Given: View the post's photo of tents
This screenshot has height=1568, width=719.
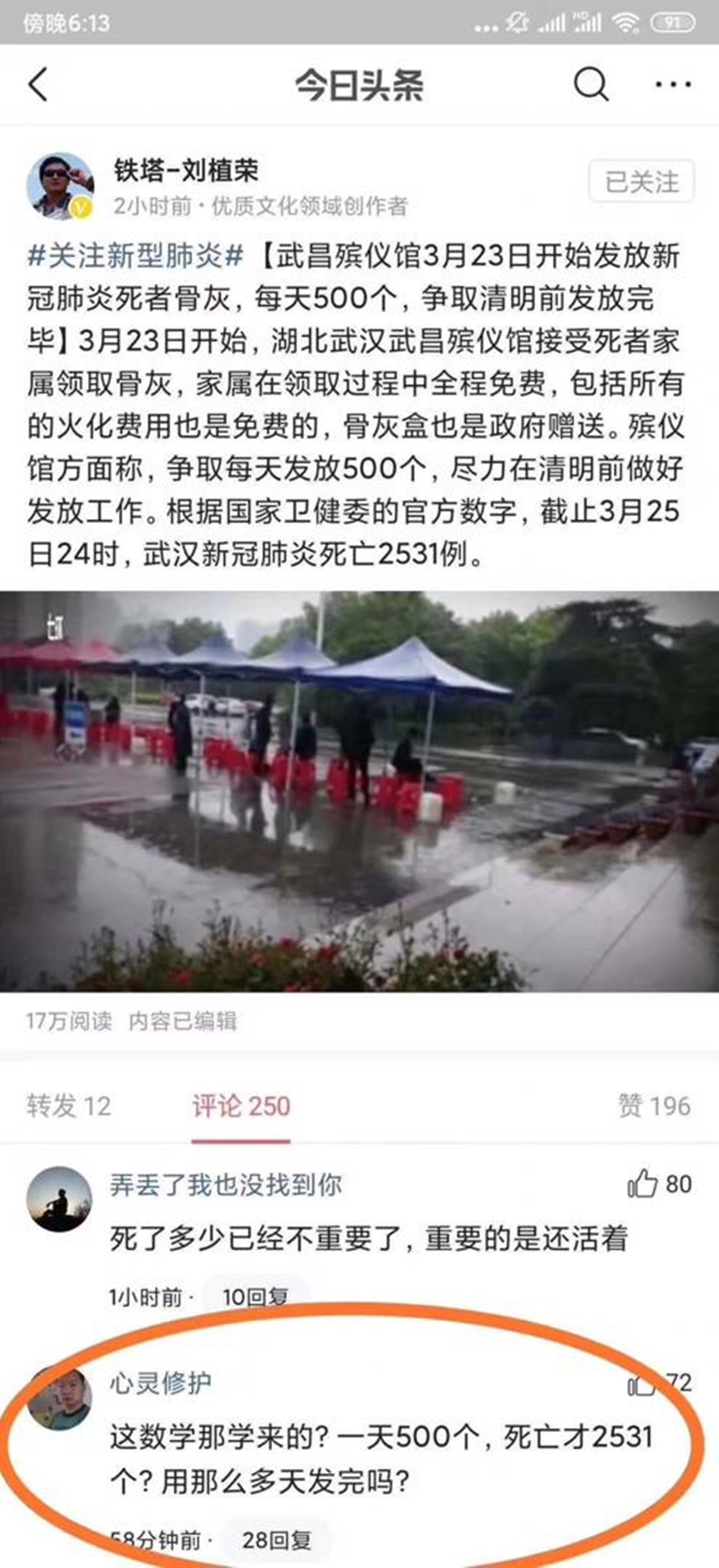Looking at the screenshot, I should 359,791.
